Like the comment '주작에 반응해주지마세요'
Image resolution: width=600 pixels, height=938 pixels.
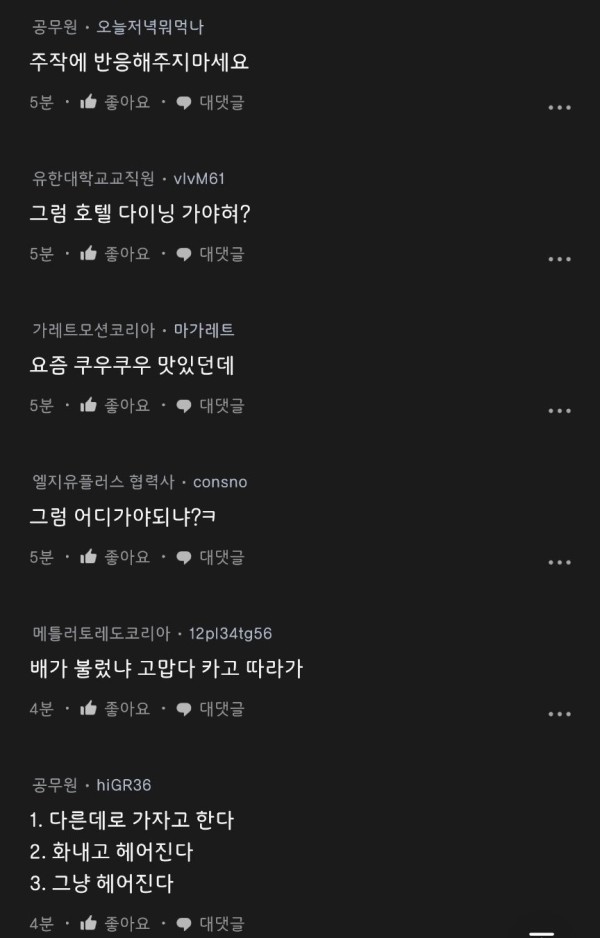(114, 102)
